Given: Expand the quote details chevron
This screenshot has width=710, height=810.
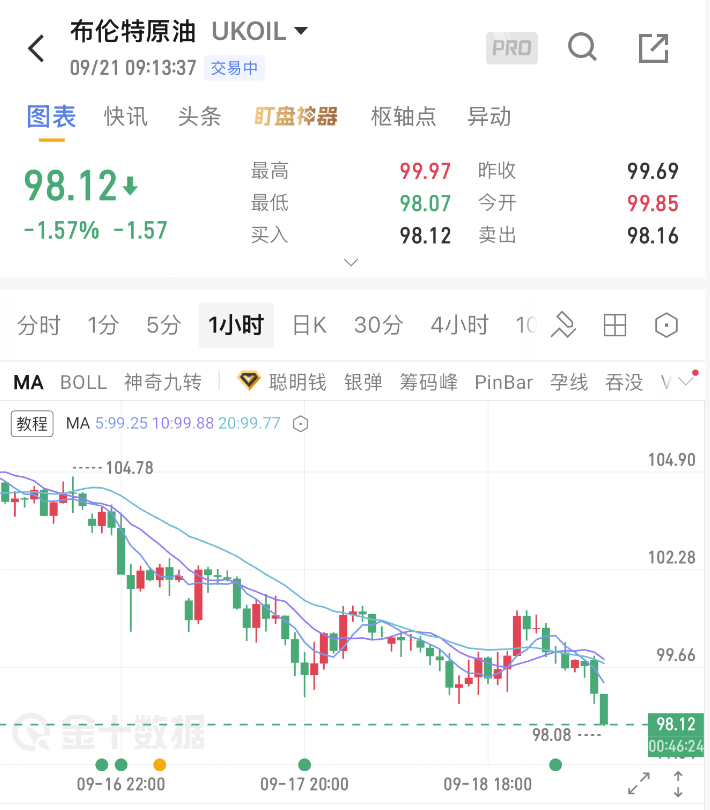Looking at the screenshot, I should tap(351, 262).
